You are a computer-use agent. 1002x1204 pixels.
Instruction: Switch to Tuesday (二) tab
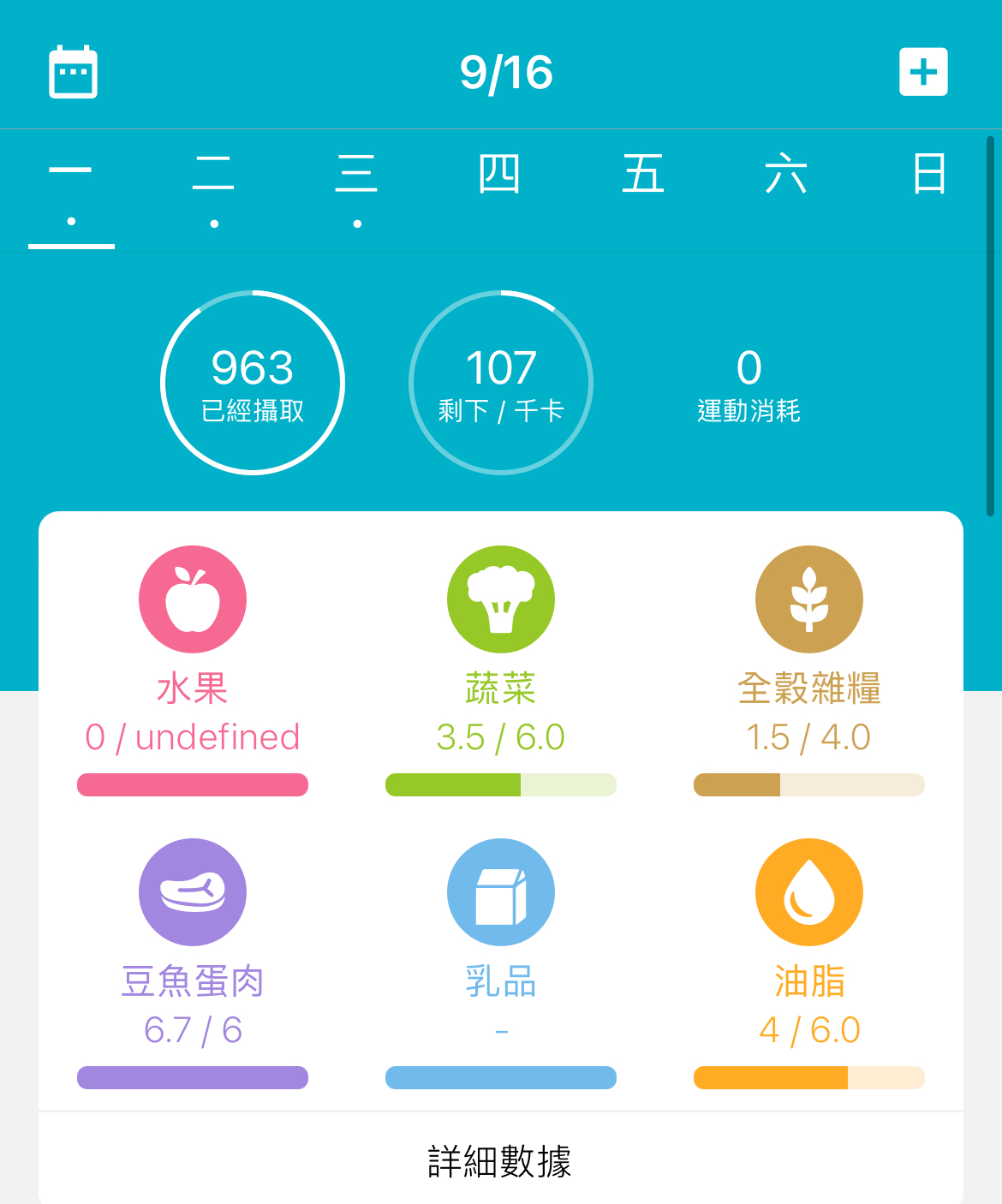[213, 188]
